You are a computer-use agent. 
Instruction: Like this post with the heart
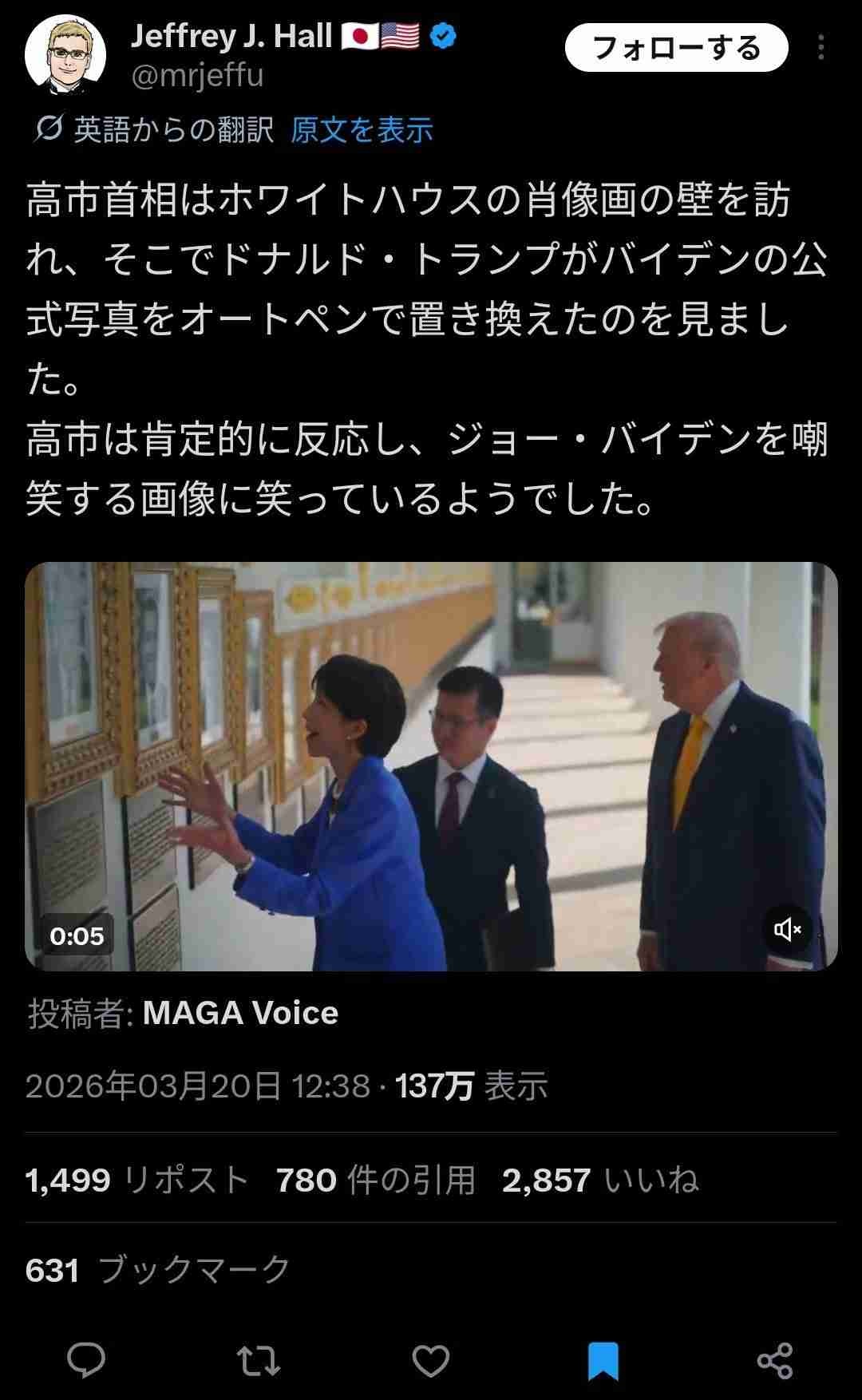coord(431,1360)
